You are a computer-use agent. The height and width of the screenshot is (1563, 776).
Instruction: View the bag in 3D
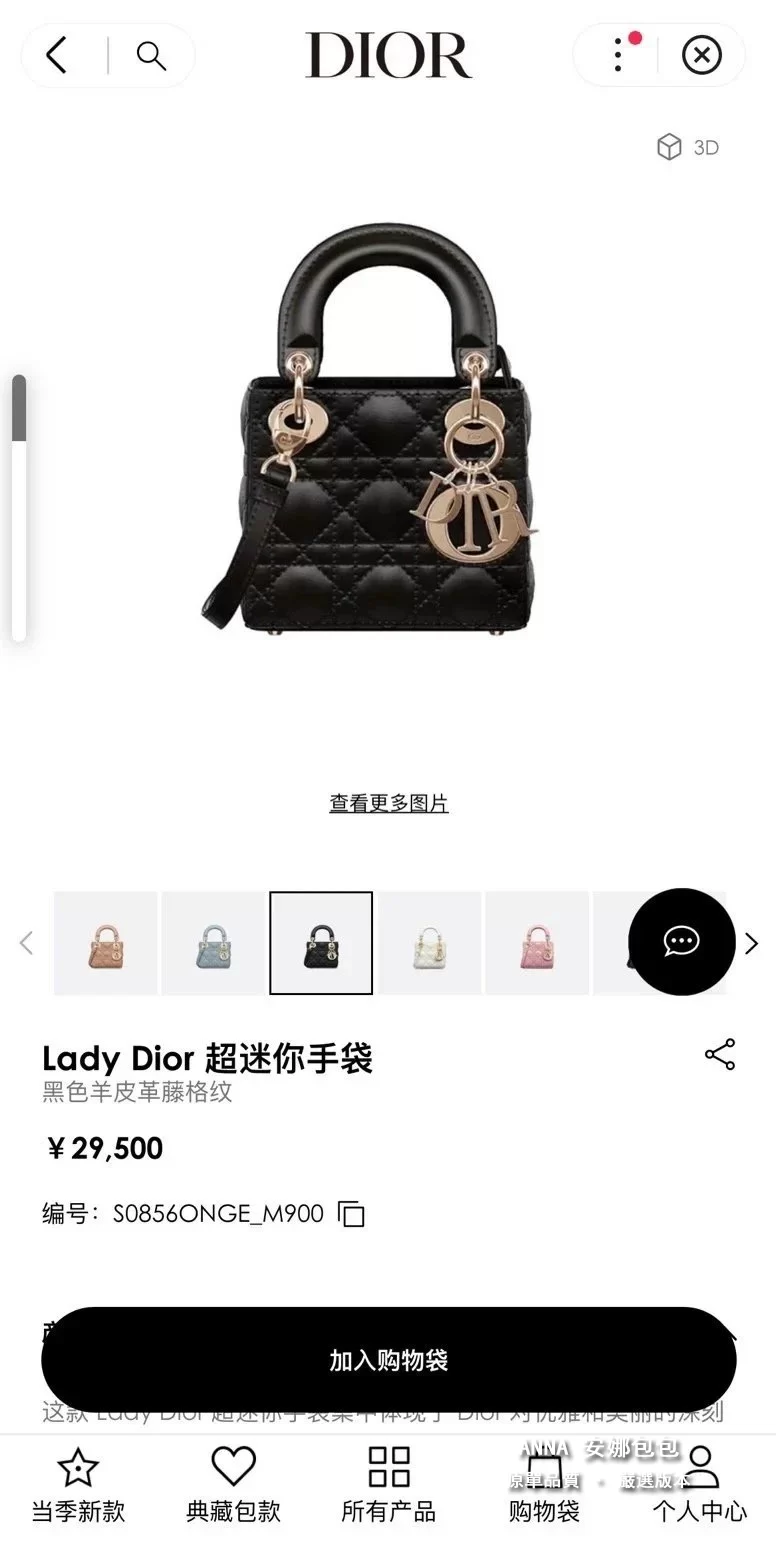tap(688, 148)
